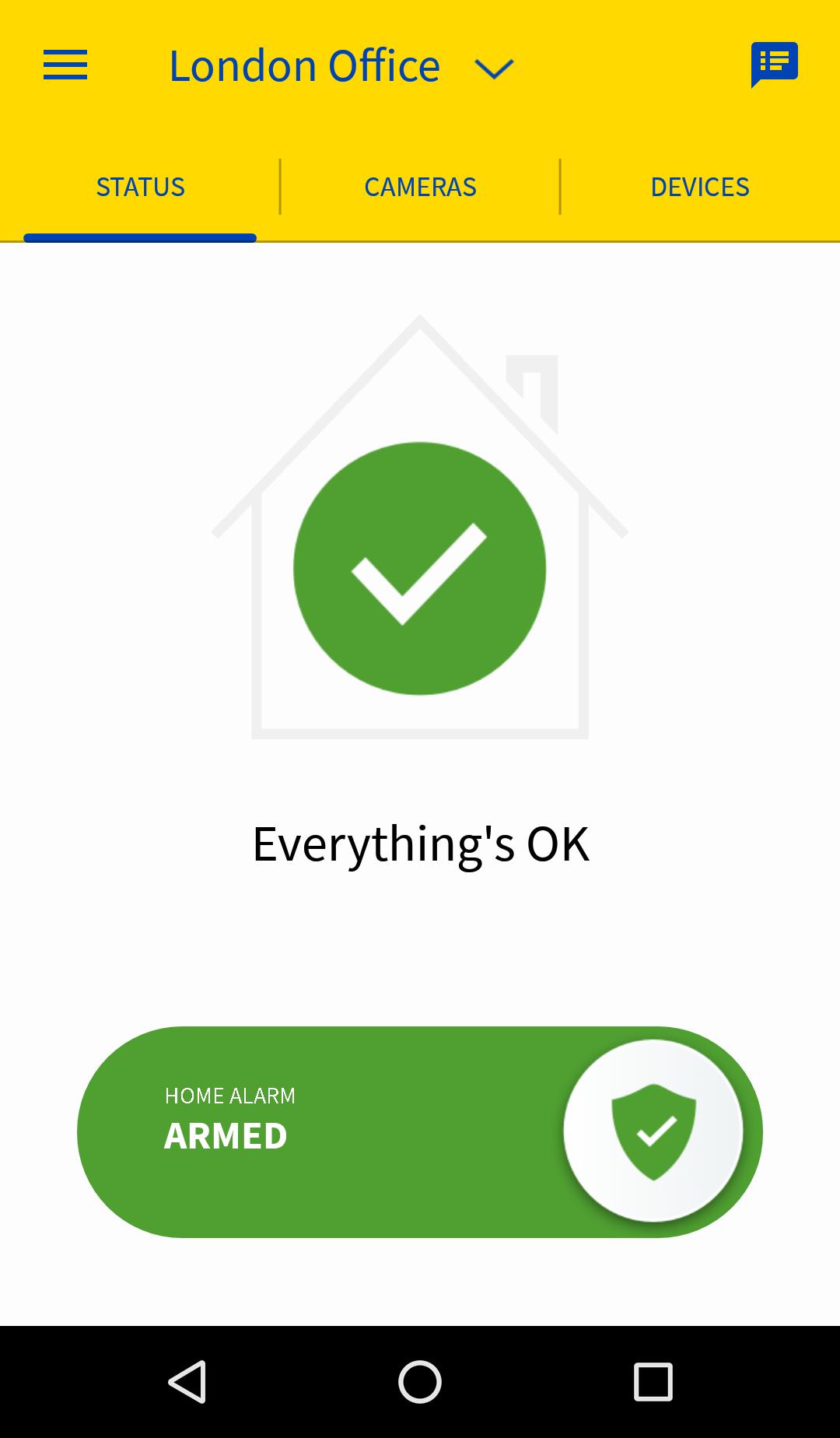Viewport: 840px width, 1438px height.
Task: Open the messages feed icon
Action: coord(774,64)
